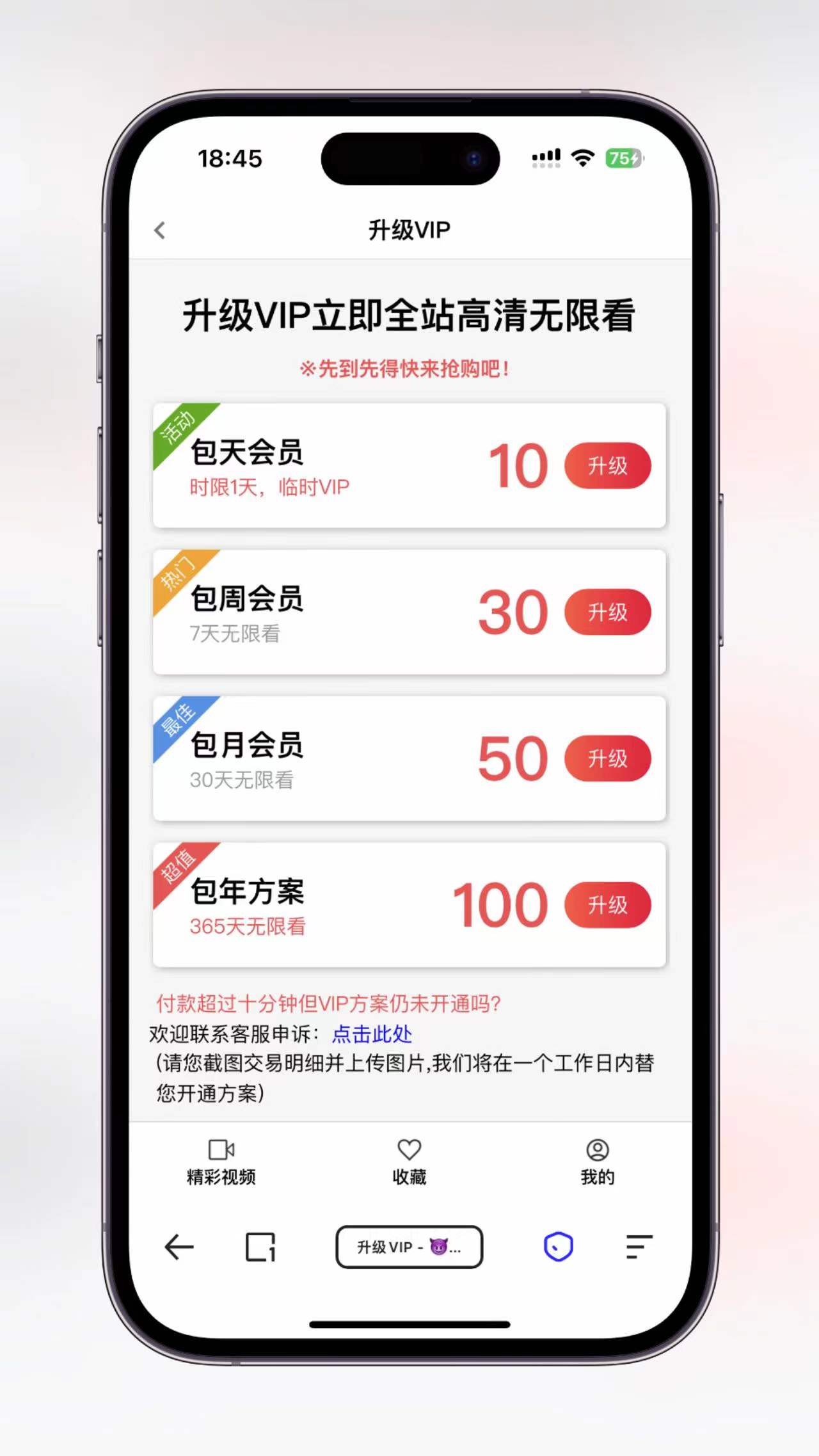Screen dimensions: 819x1456
Task: Upgrade to the 包周会员 plan
Action: coord(607,612)
